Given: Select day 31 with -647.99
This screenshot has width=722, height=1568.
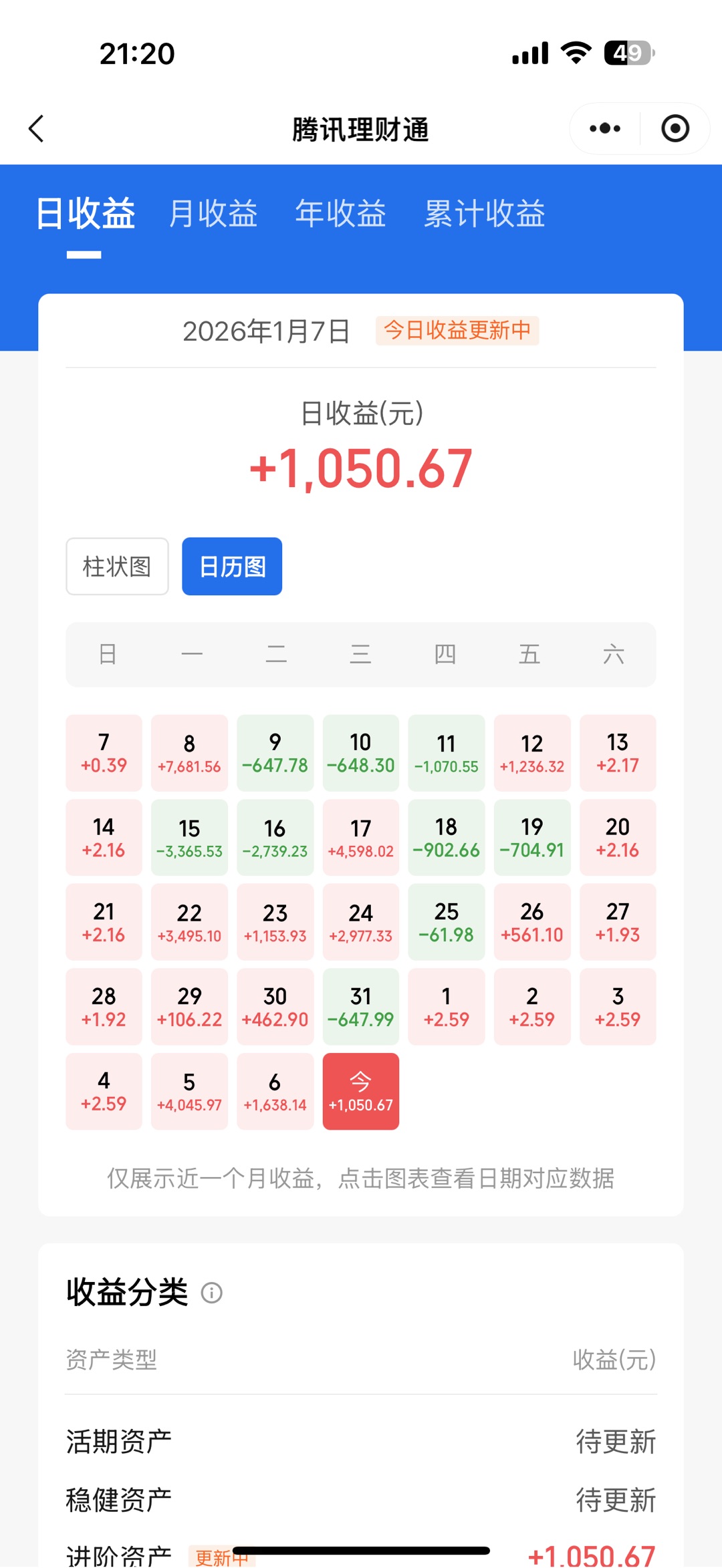Looking at the screenshot, I should (x=361, y=1007).
